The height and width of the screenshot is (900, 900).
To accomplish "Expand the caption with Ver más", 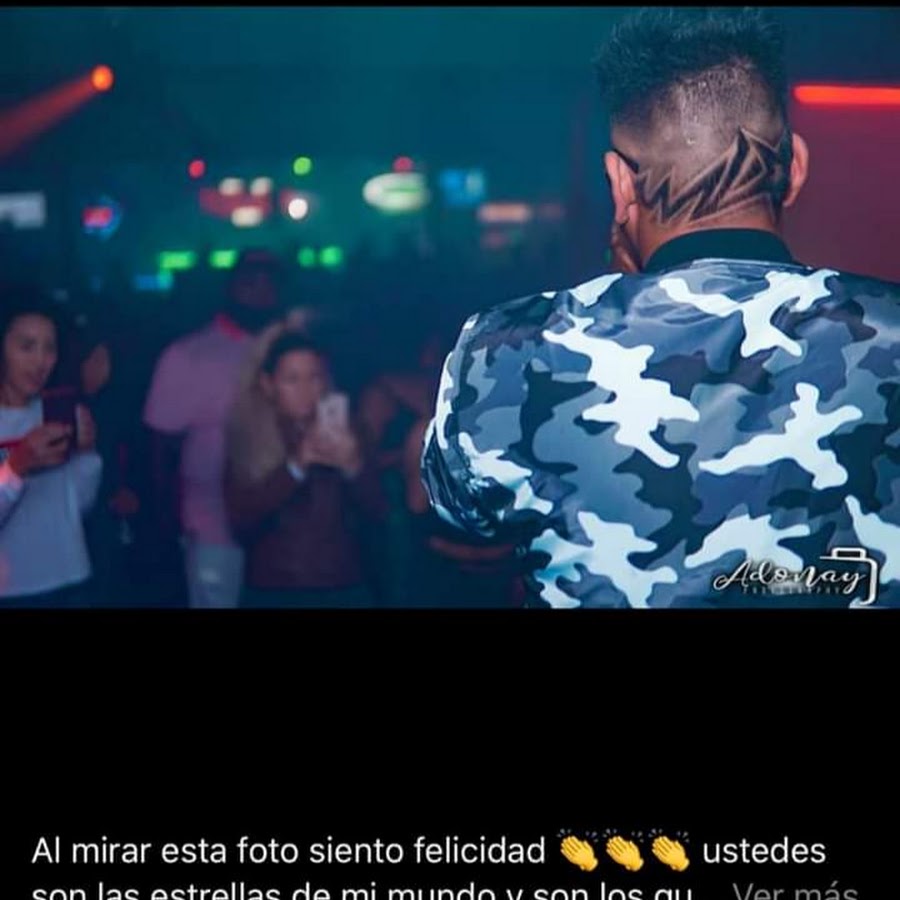I will pos(794,890).
